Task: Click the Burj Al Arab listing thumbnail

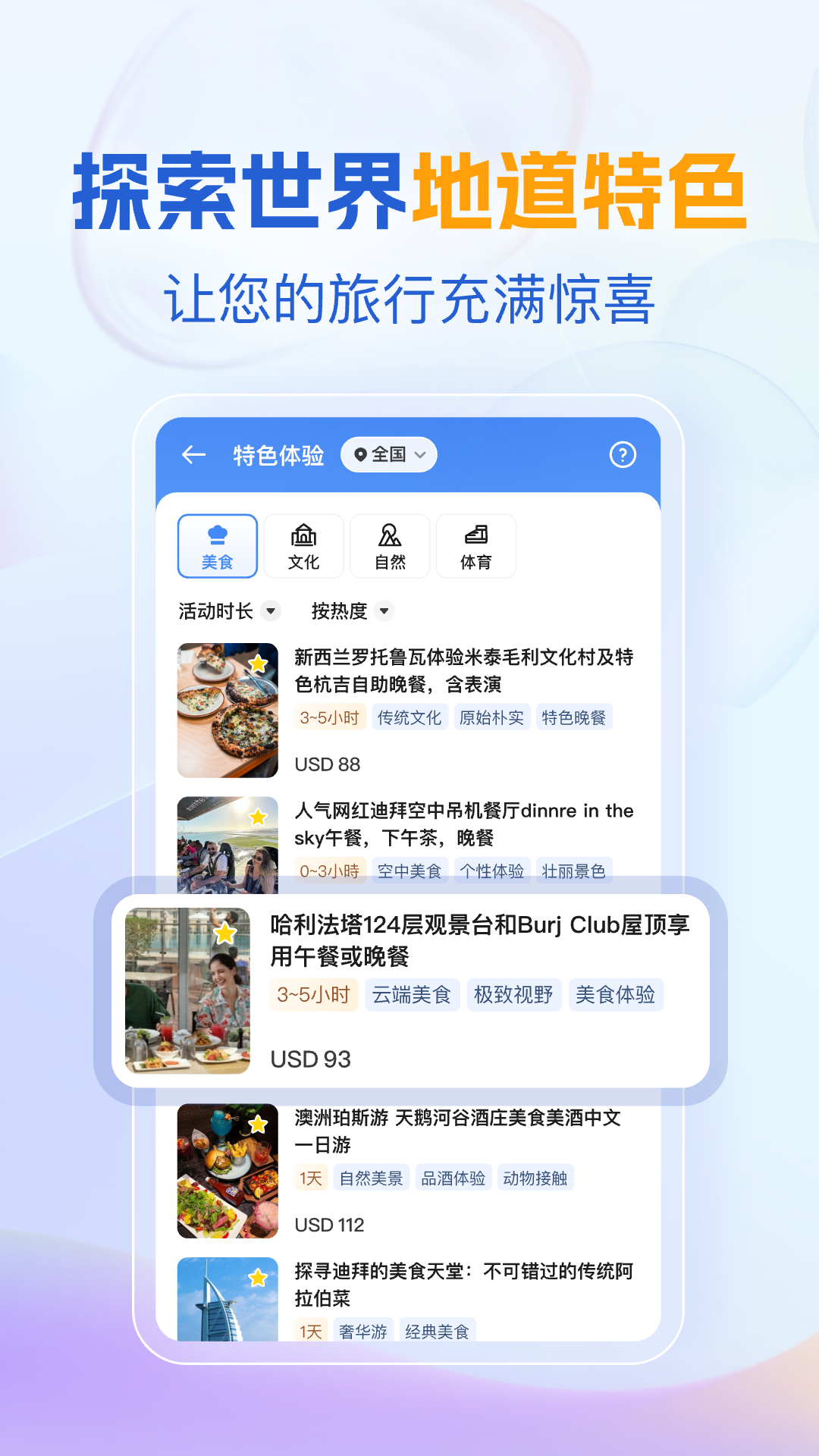Action: tap(227, 1301)
